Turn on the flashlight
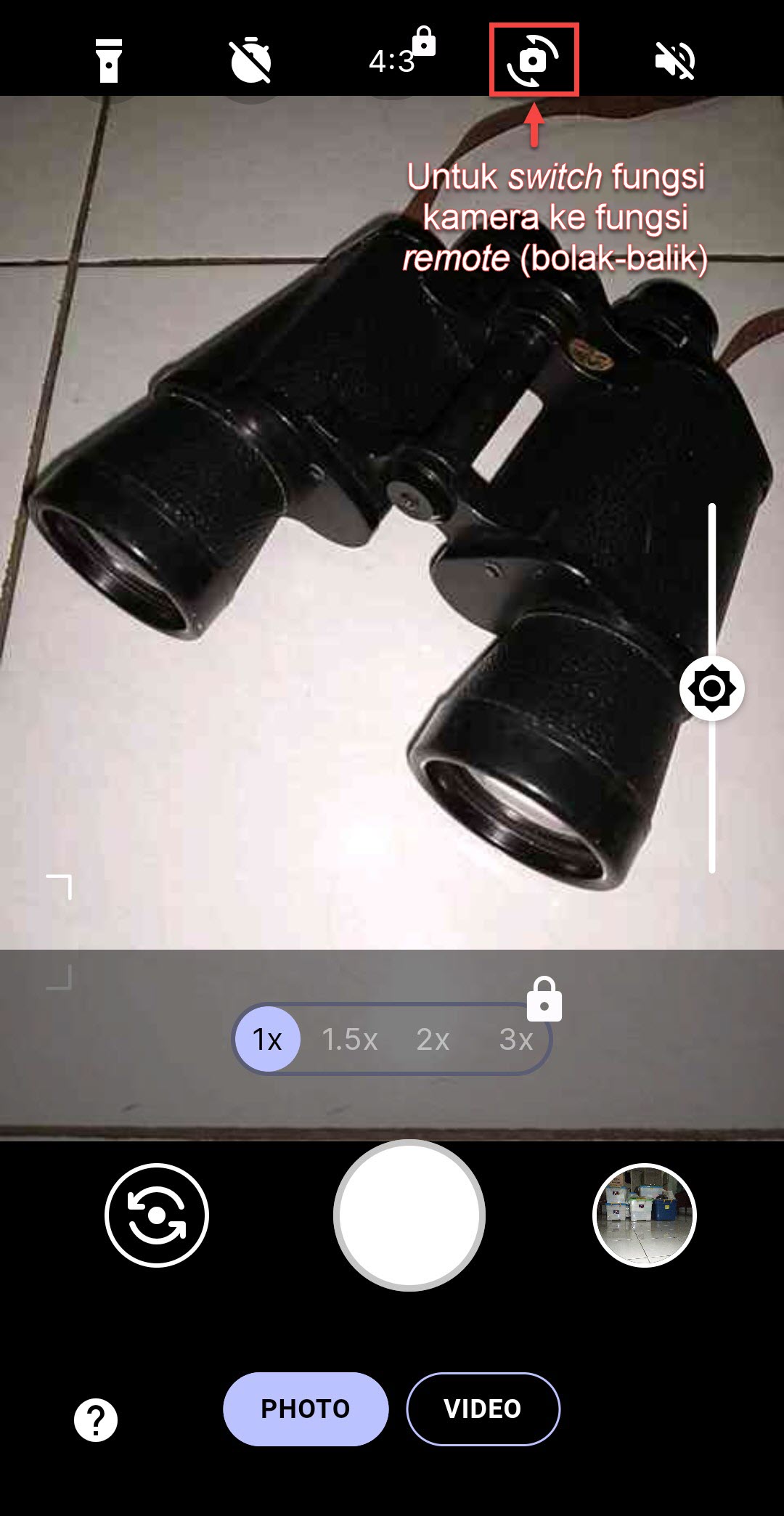Screen dimensions: 784x1516 [108, 61]
